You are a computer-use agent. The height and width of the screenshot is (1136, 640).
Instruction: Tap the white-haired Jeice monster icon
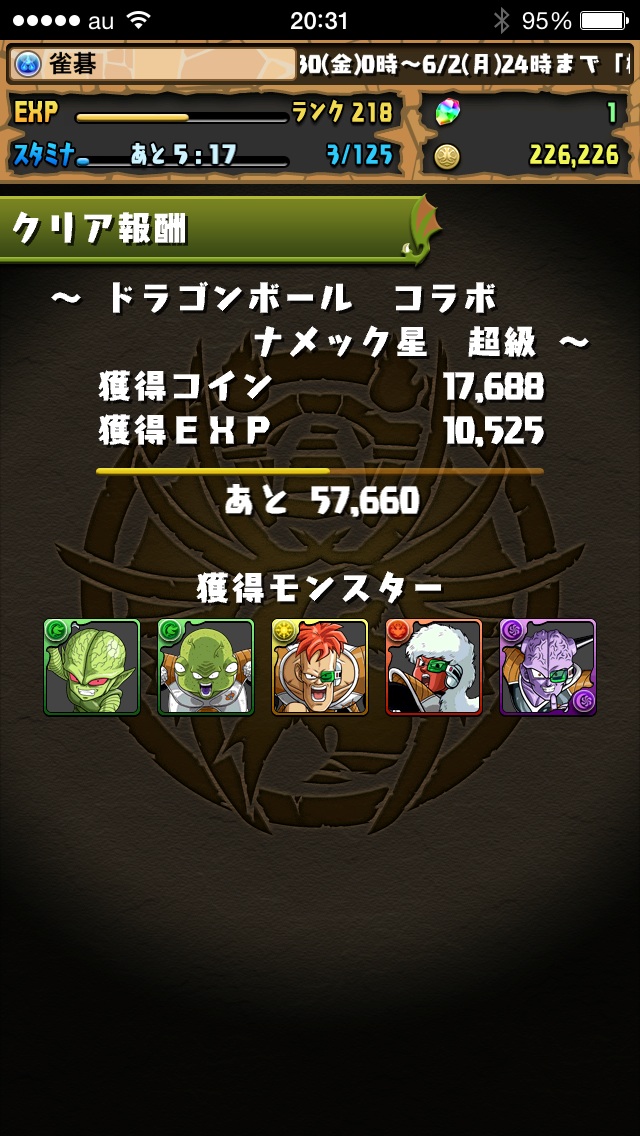click(x=434, y=667)
